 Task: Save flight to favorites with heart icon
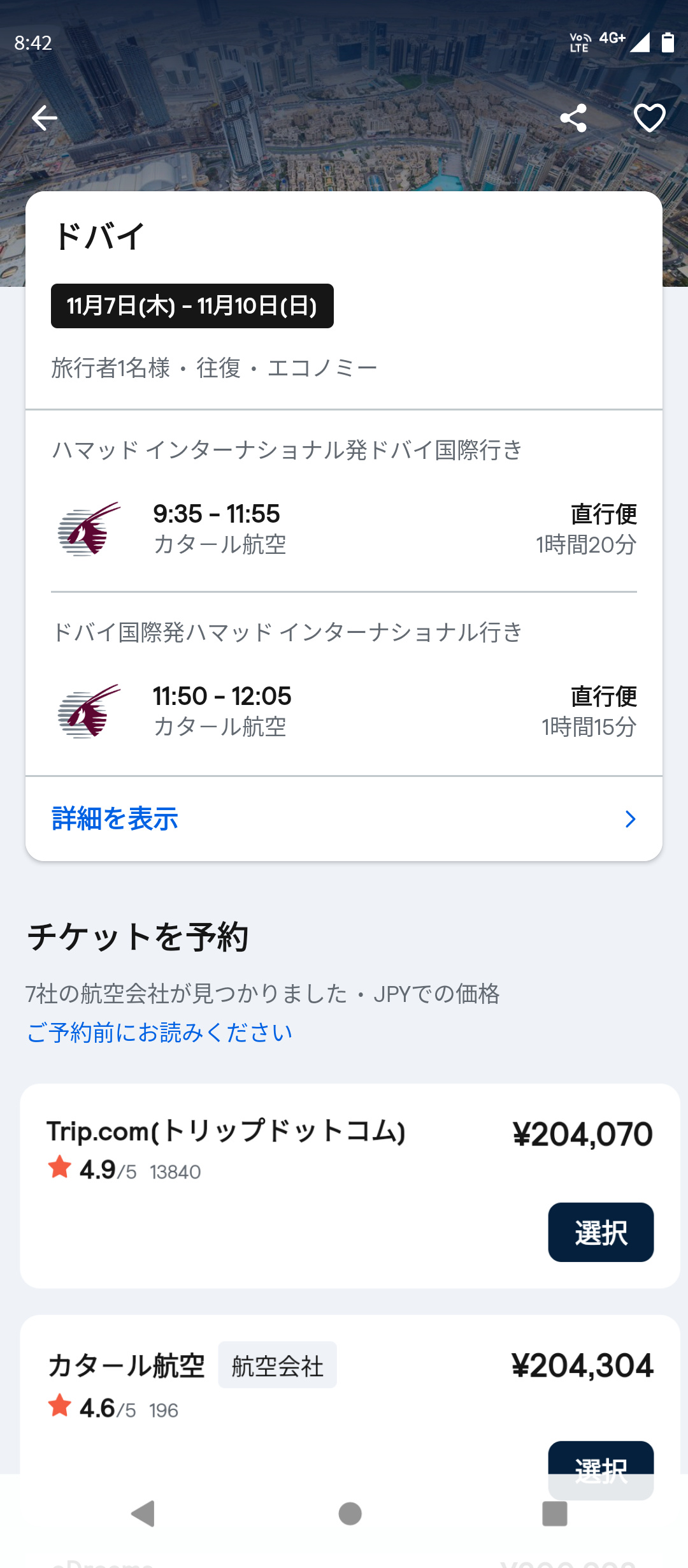649,118
